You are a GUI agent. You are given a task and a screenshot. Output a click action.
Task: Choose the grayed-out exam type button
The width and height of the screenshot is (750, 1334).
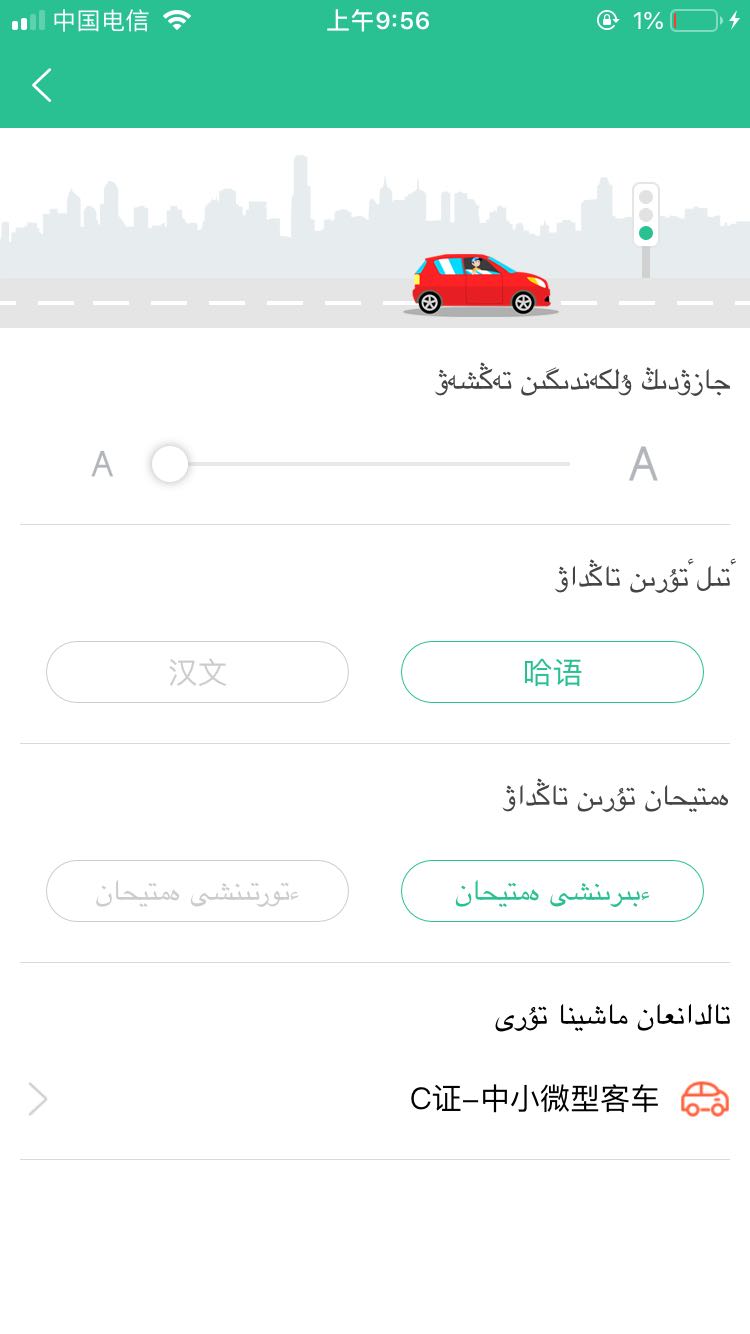[197, 891]
